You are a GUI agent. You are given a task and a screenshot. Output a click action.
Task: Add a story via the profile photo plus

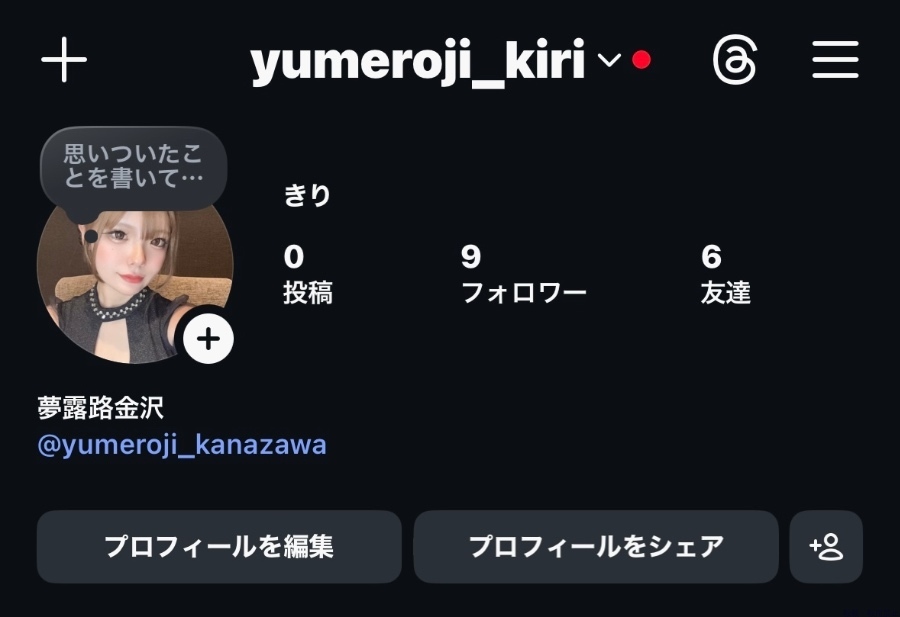point(208,340)
